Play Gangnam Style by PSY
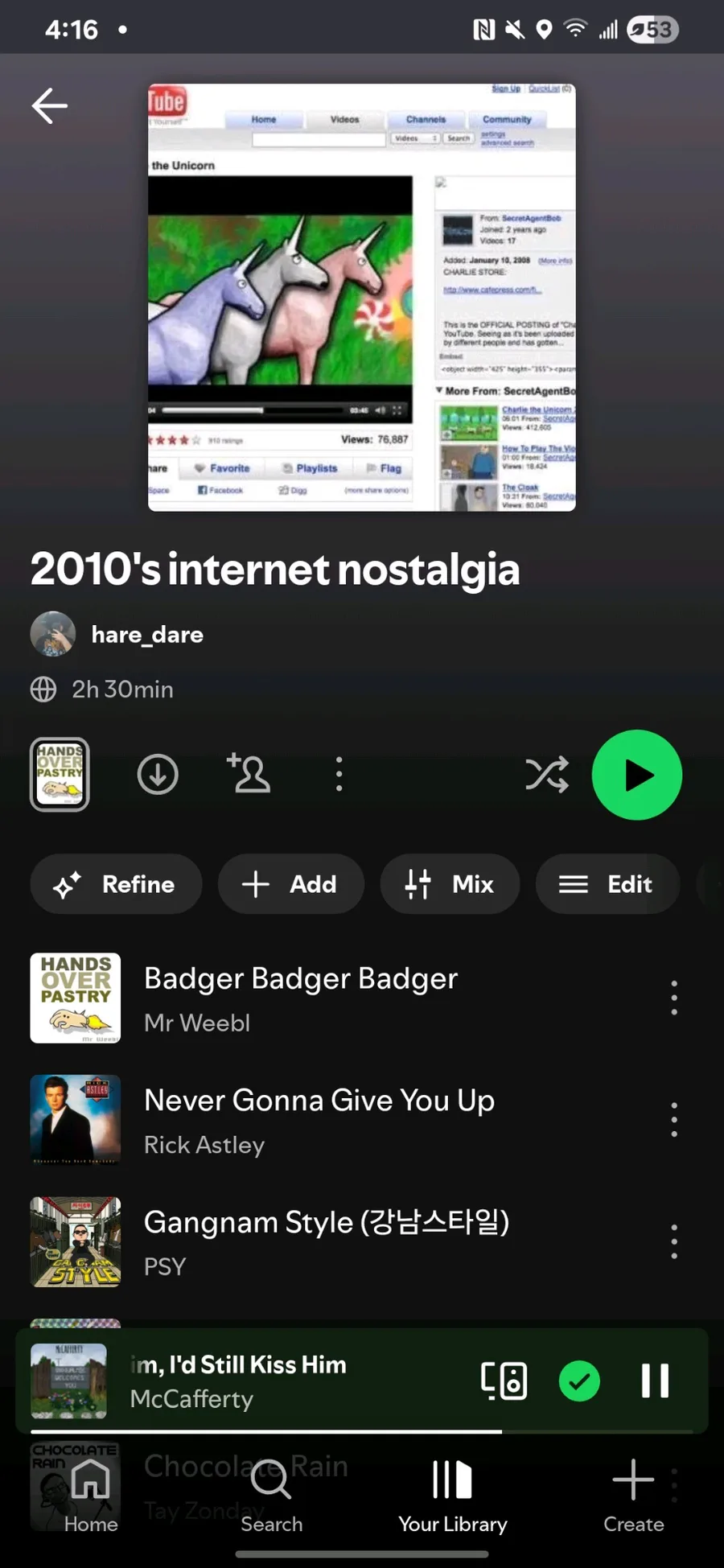Image resolution: width=724 pixels, height=1568 pixels. (x=326, y=1241)
